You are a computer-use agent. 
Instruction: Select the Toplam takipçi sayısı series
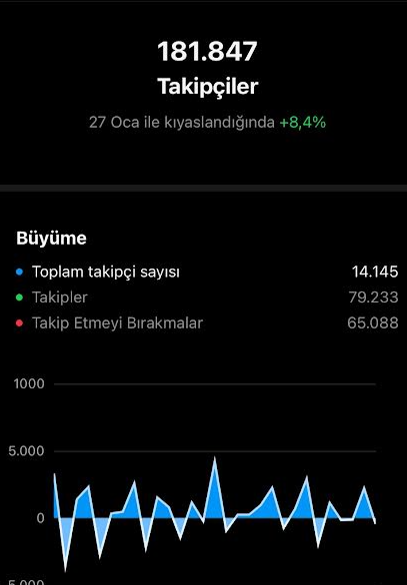click(207, 272)
